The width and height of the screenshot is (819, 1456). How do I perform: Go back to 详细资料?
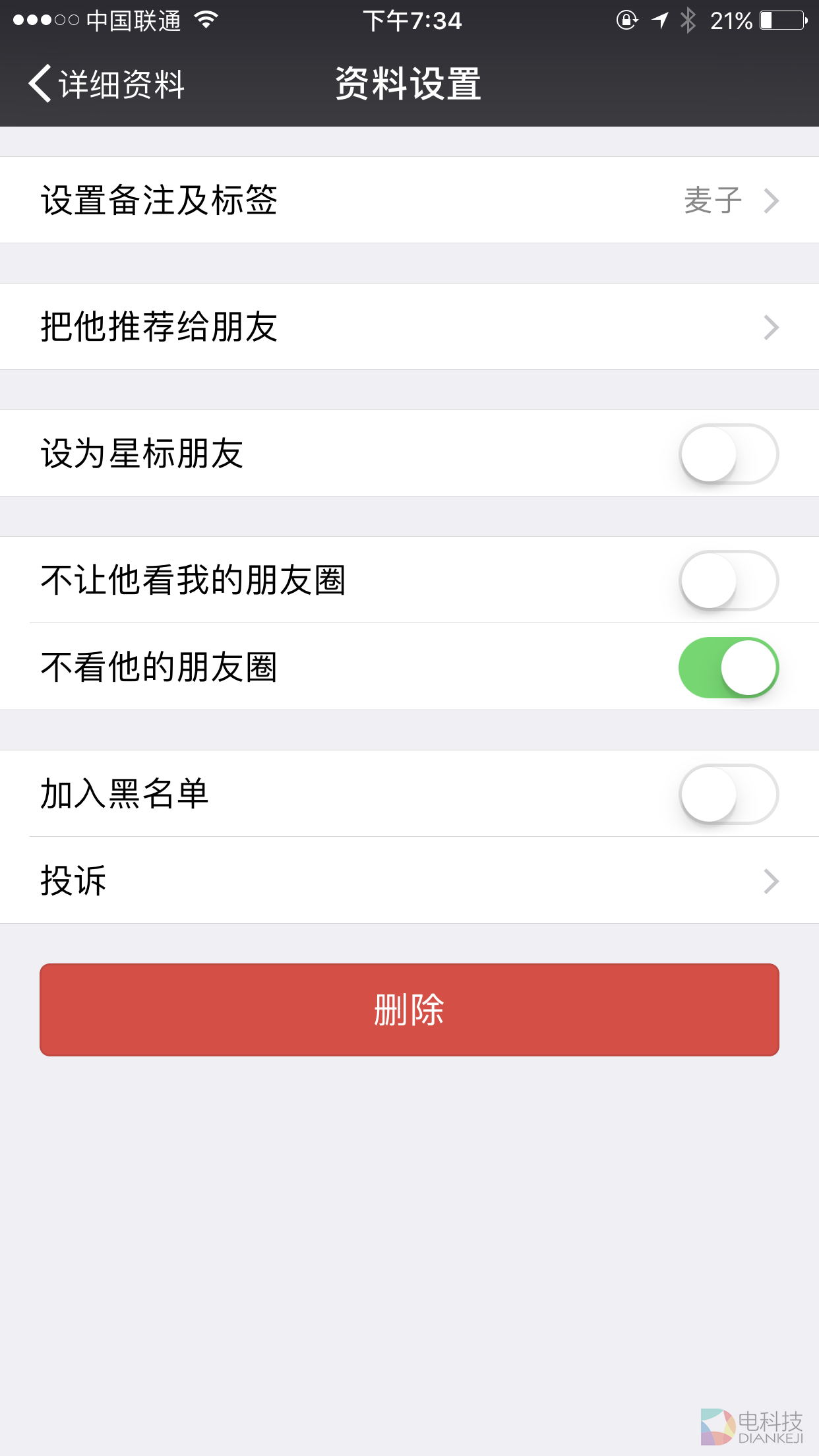[106, 84]
